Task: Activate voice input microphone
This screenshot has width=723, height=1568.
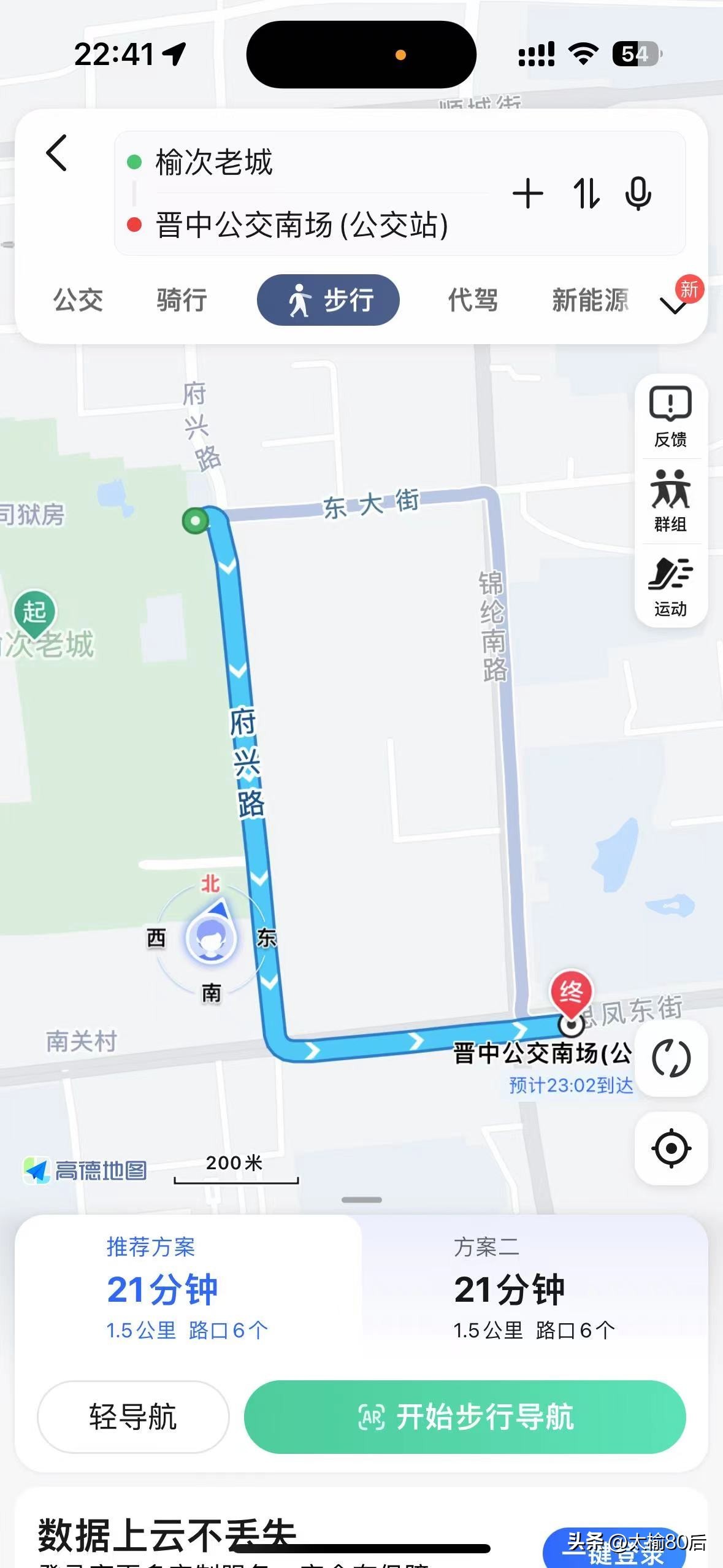Action: tap(638, 194)
